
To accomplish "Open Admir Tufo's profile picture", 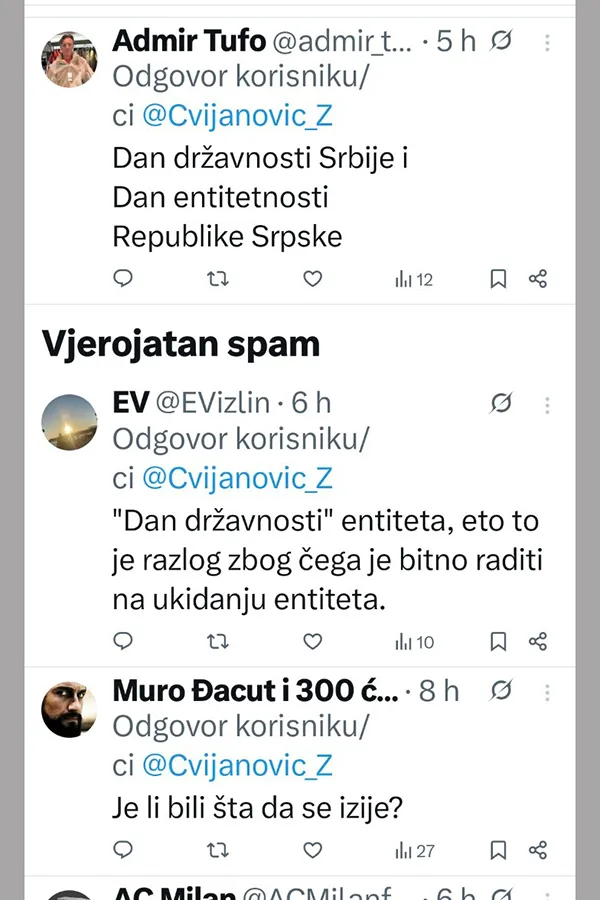I will pos(69,59).
